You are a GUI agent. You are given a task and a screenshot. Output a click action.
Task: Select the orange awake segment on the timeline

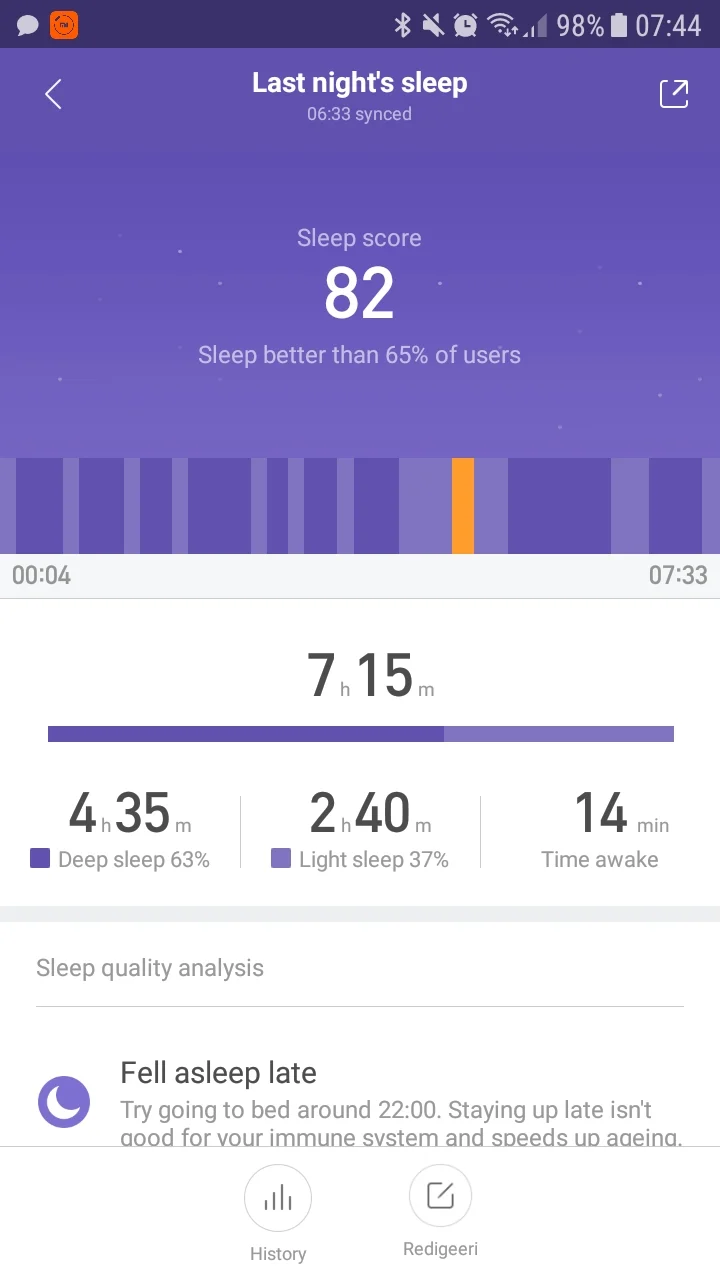tap(464, 505)
